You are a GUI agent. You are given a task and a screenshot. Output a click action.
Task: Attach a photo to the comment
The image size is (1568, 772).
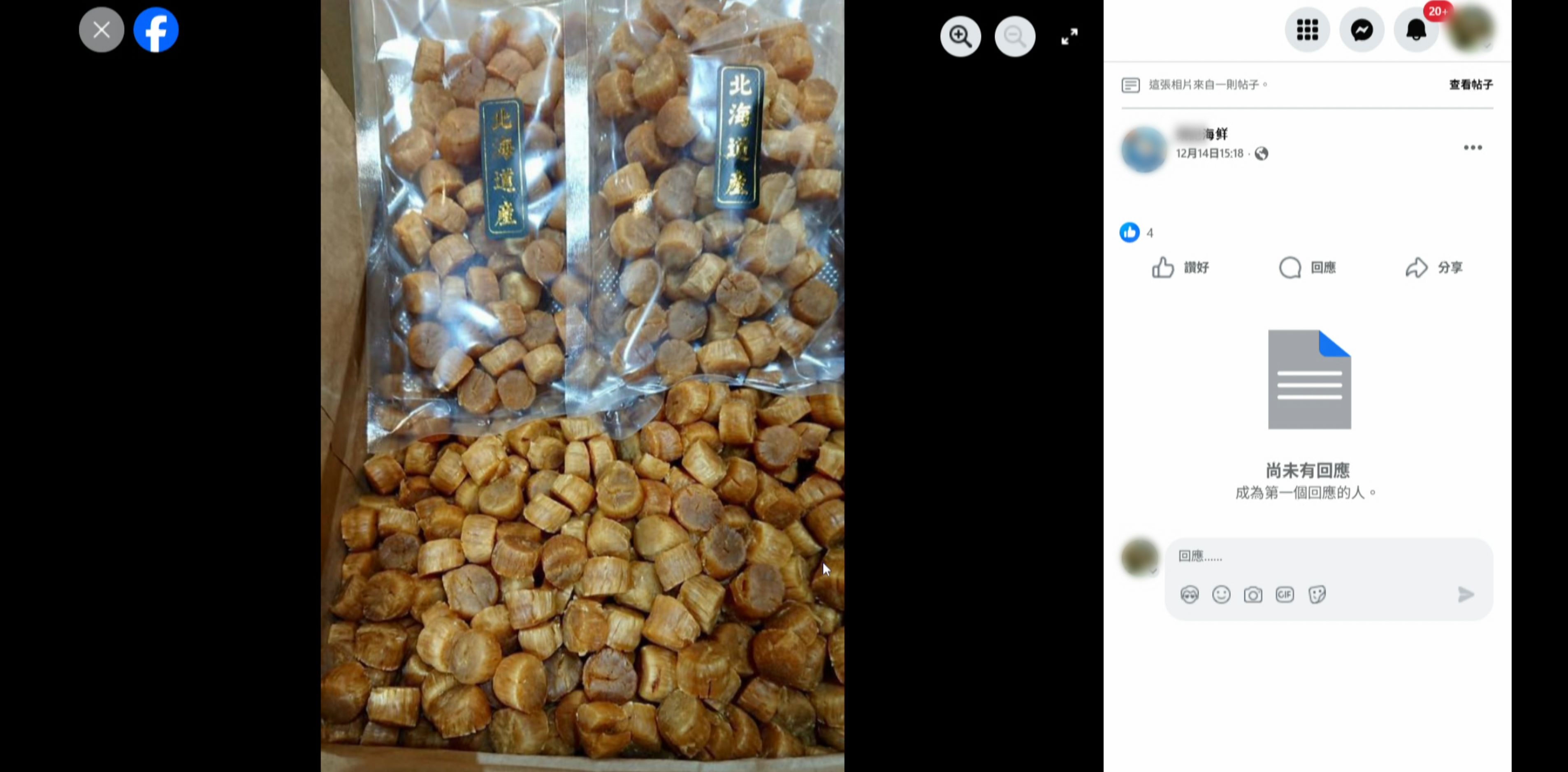[1253, 594]
